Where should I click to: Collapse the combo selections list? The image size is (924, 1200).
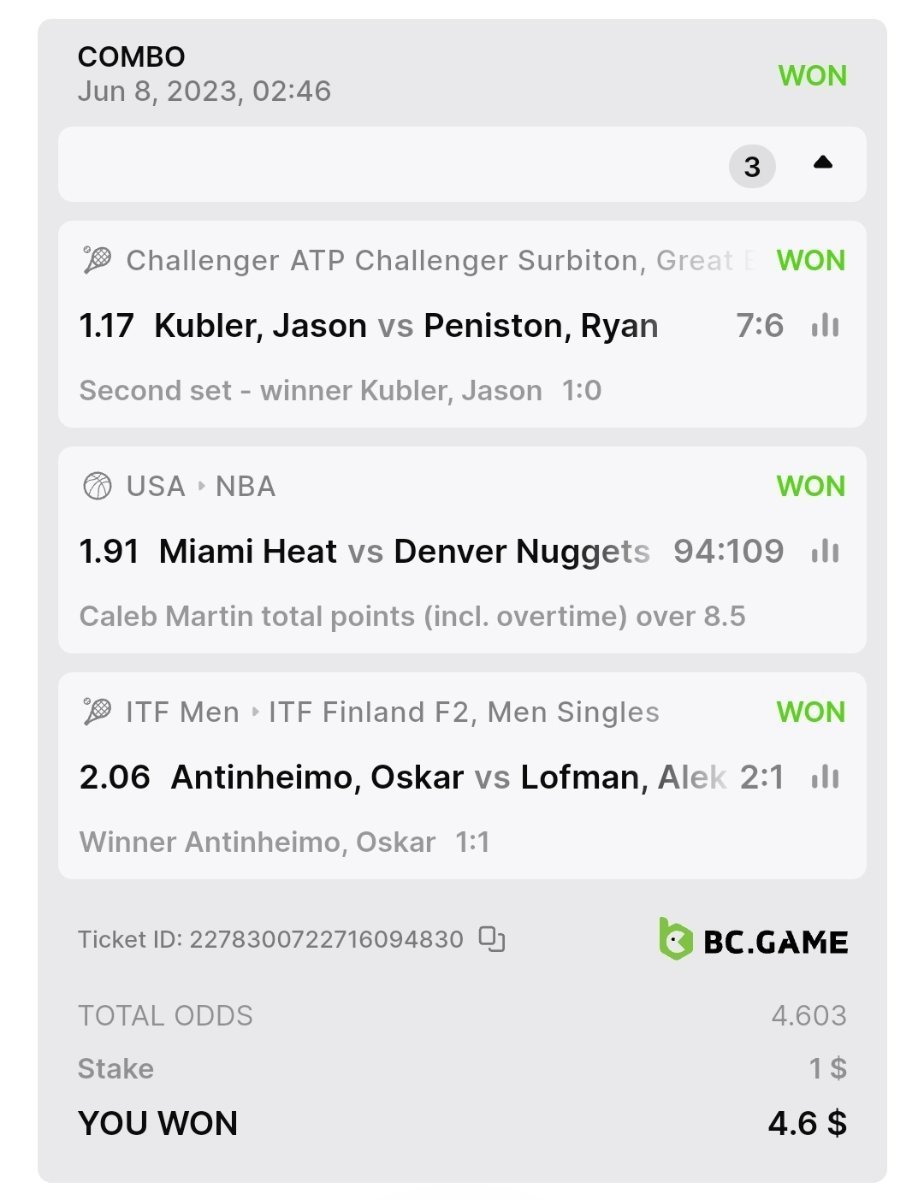pyautogui.click(x=822, y=163)
